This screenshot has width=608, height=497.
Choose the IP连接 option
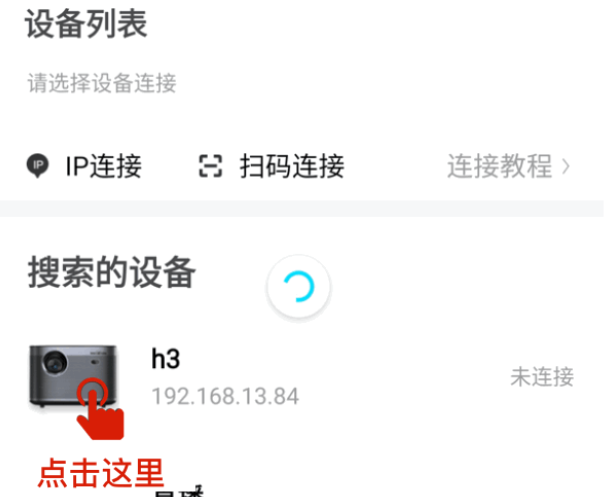(85, 166)
